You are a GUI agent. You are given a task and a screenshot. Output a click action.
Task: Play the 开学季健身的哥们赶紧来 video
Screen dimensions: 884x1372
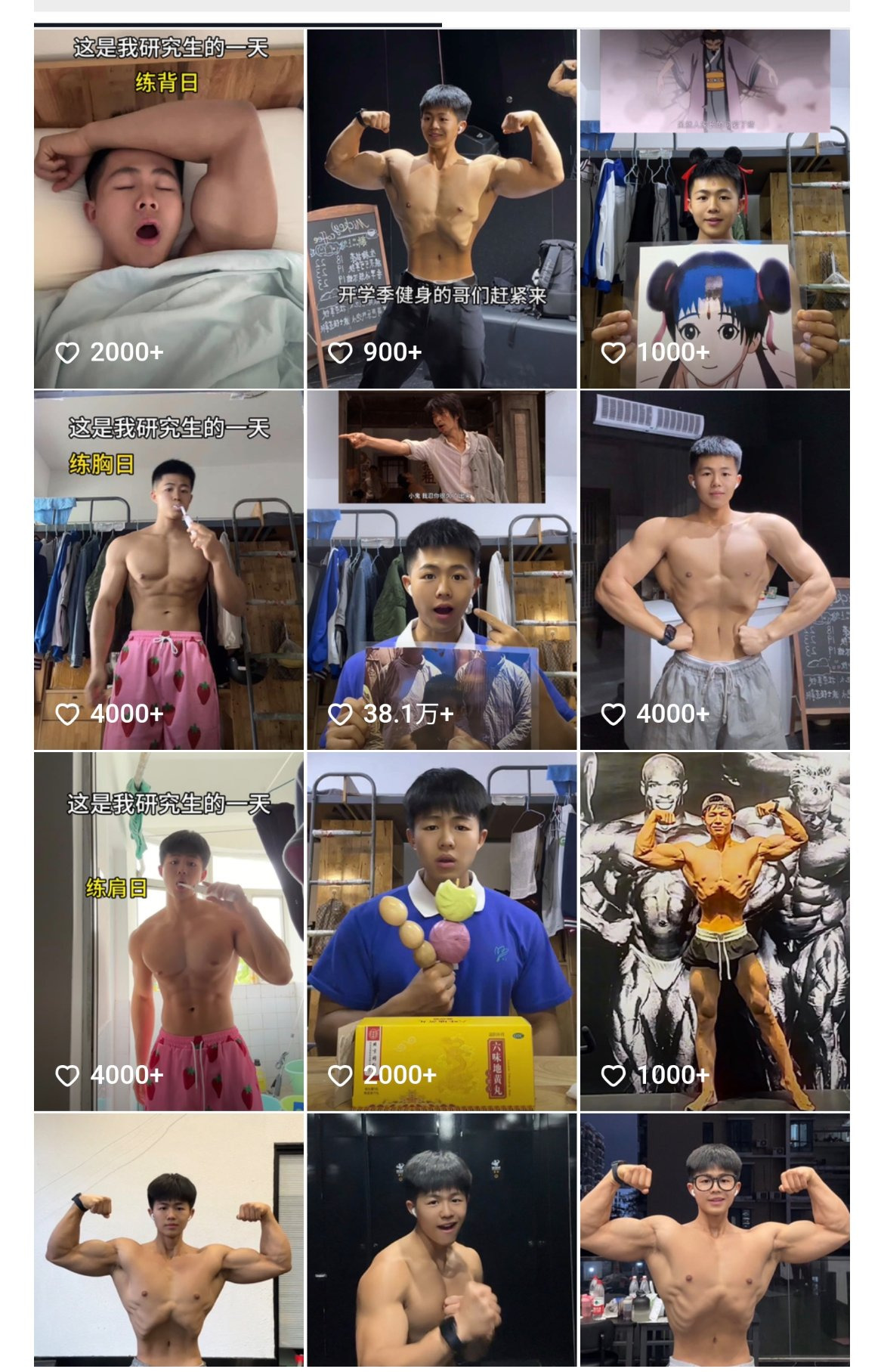441,209
